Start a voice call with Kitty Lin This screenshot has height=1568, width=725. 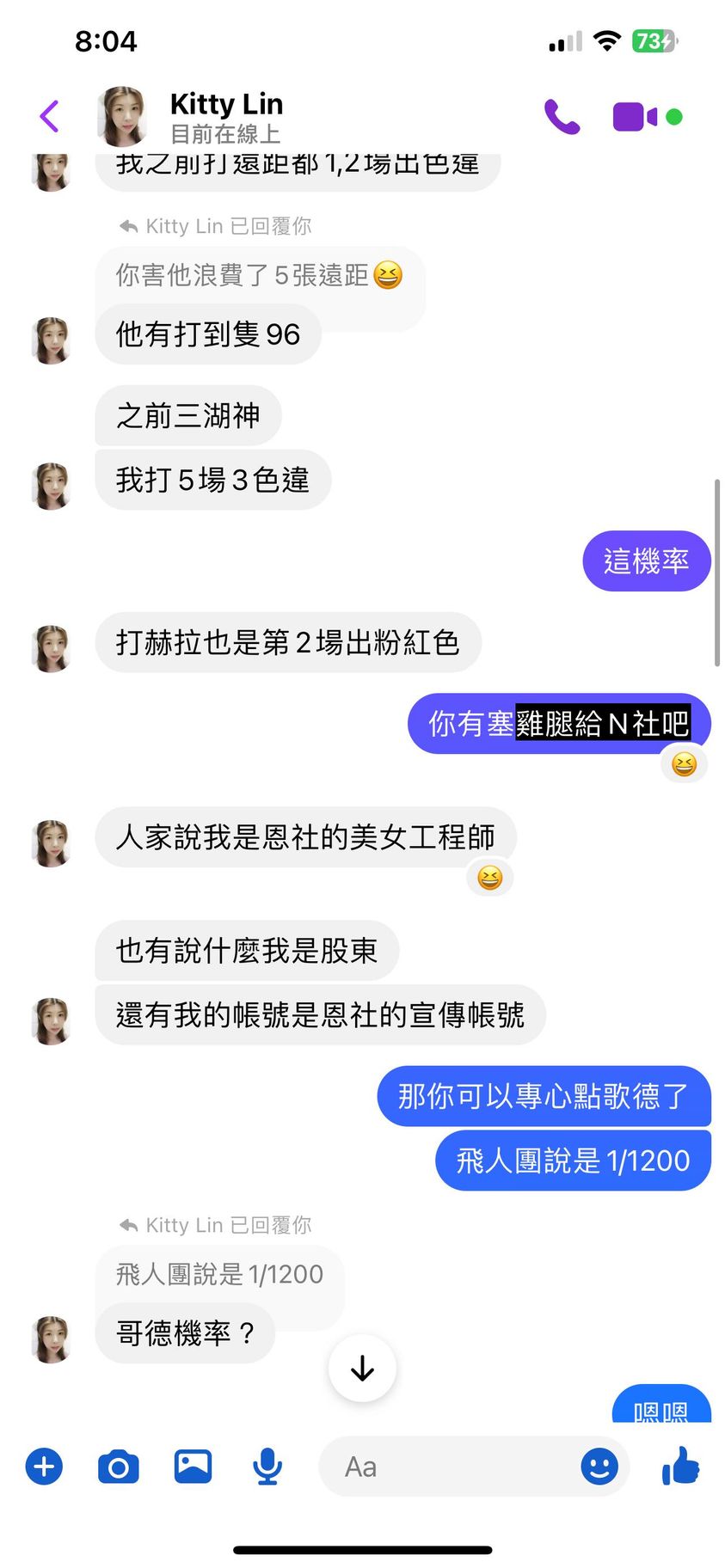pos(562,117)
